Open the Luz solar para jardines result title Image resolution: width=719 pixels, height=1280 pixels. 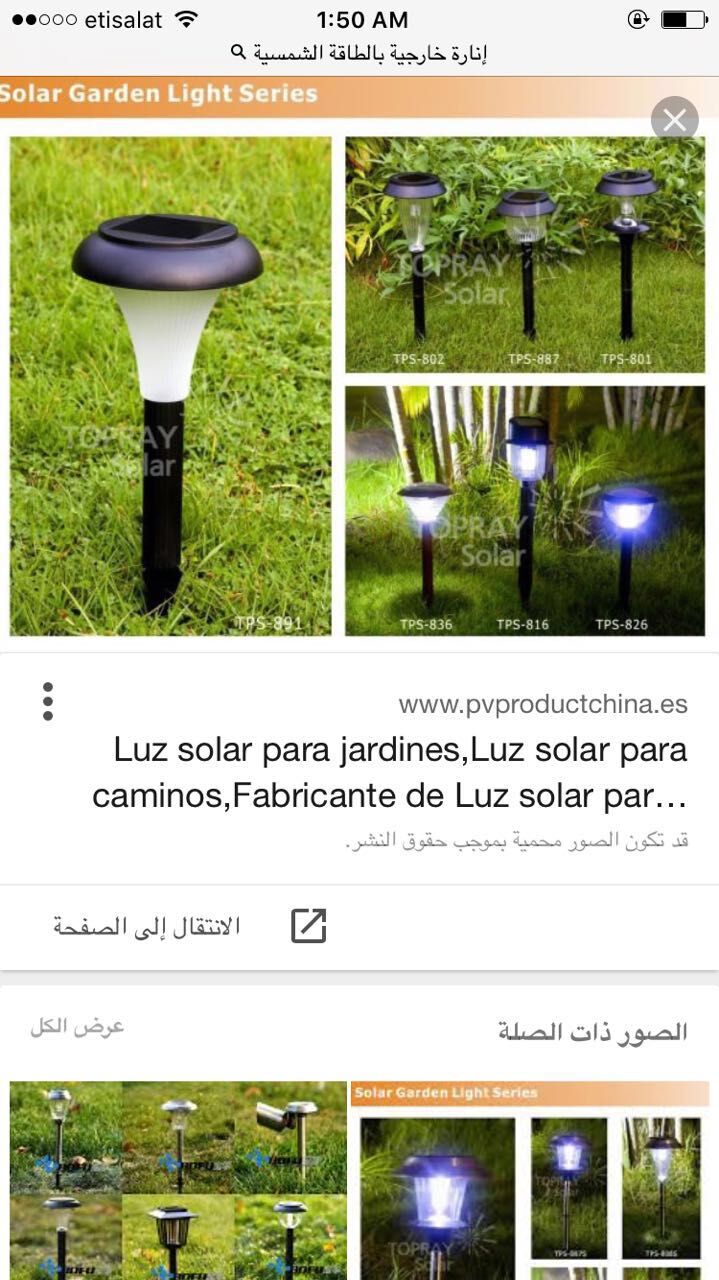pyautogui.click(x=390, y=772)
